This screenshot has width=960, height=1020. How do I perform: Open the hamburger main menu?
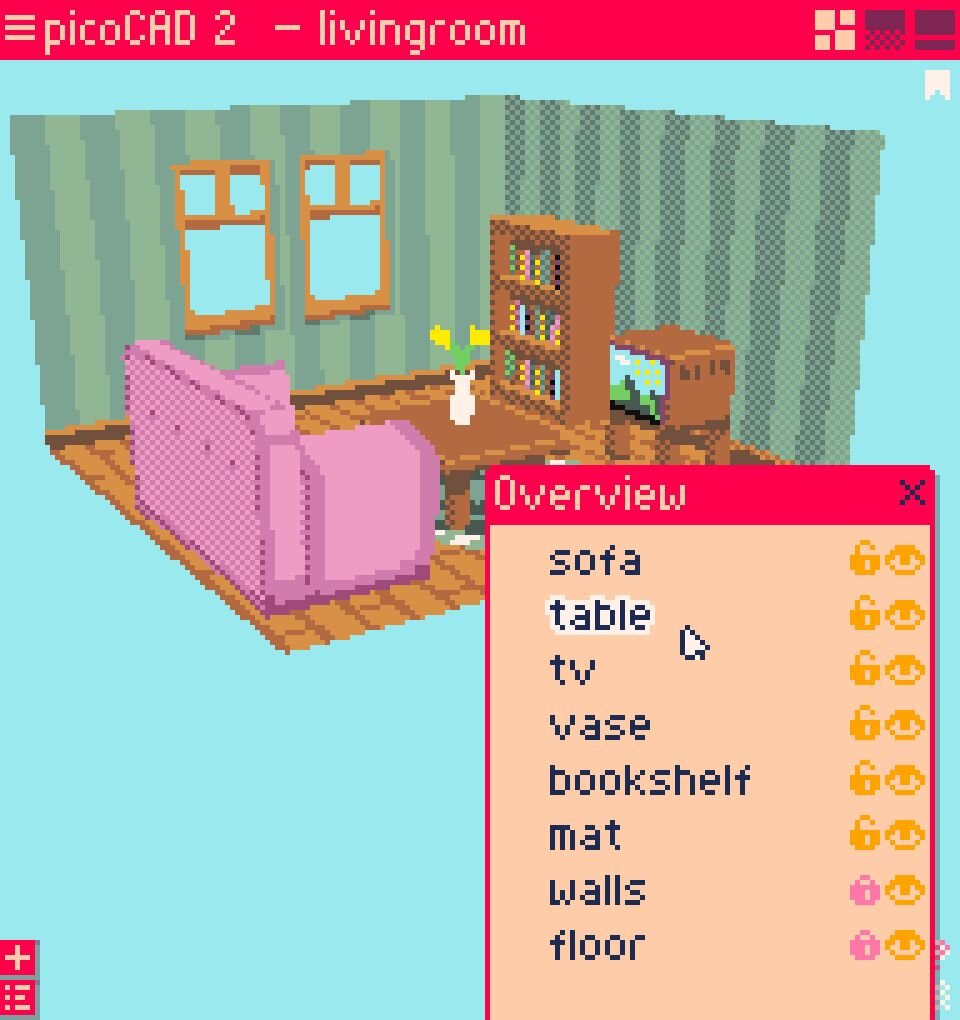[x=19, y=28]
